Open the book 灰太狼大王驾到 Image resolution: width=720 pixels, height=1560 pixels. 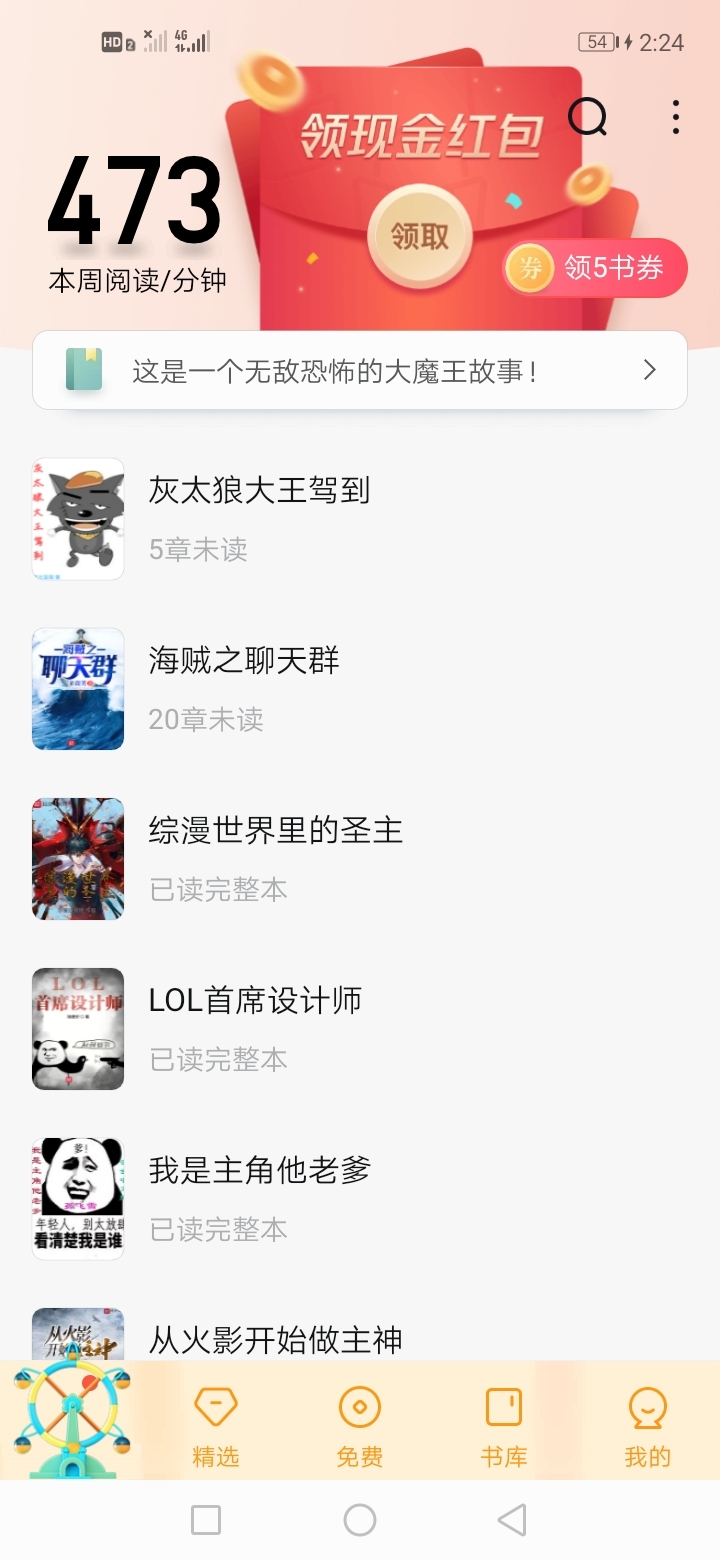click(x=360, y=519)
